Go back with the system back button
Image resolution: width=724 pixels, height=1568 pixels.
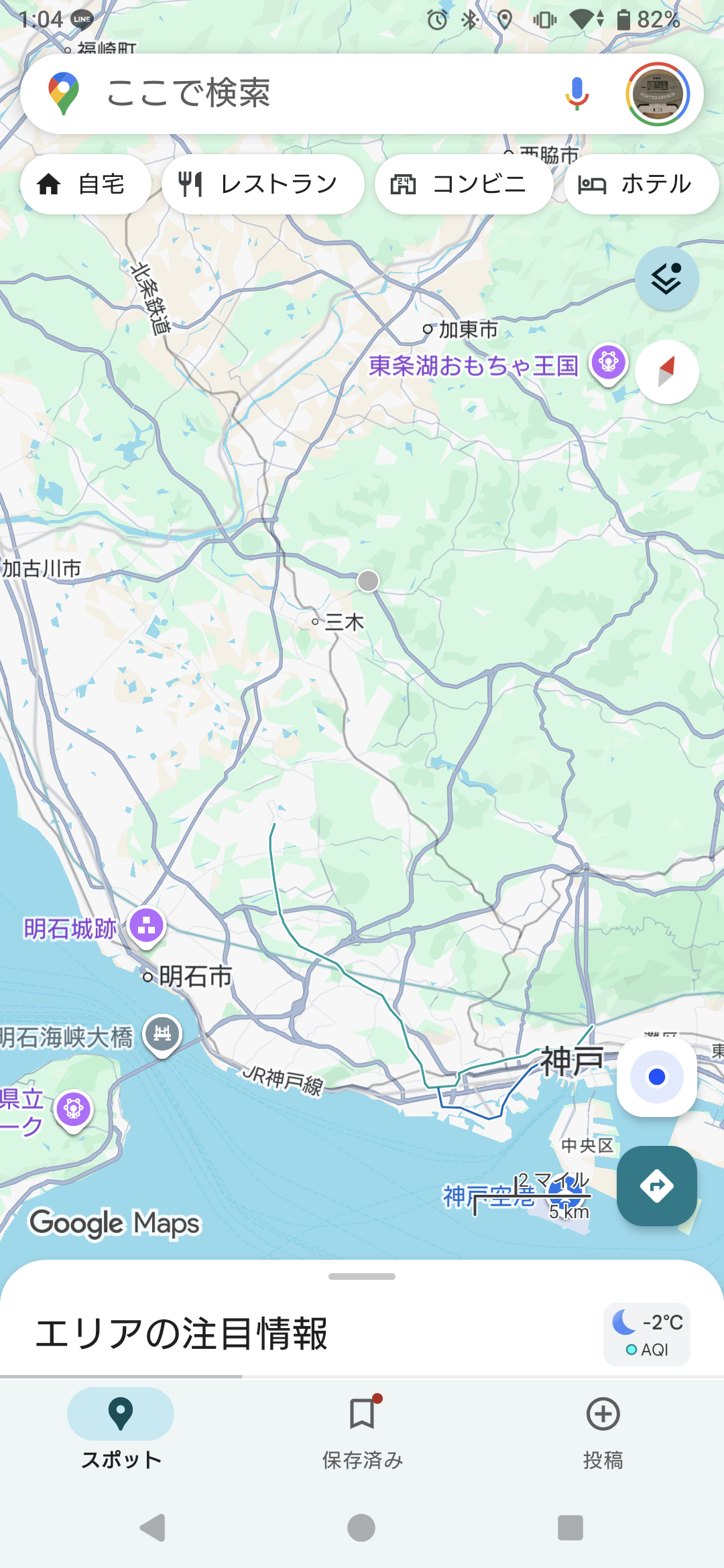click(153, 1528)
